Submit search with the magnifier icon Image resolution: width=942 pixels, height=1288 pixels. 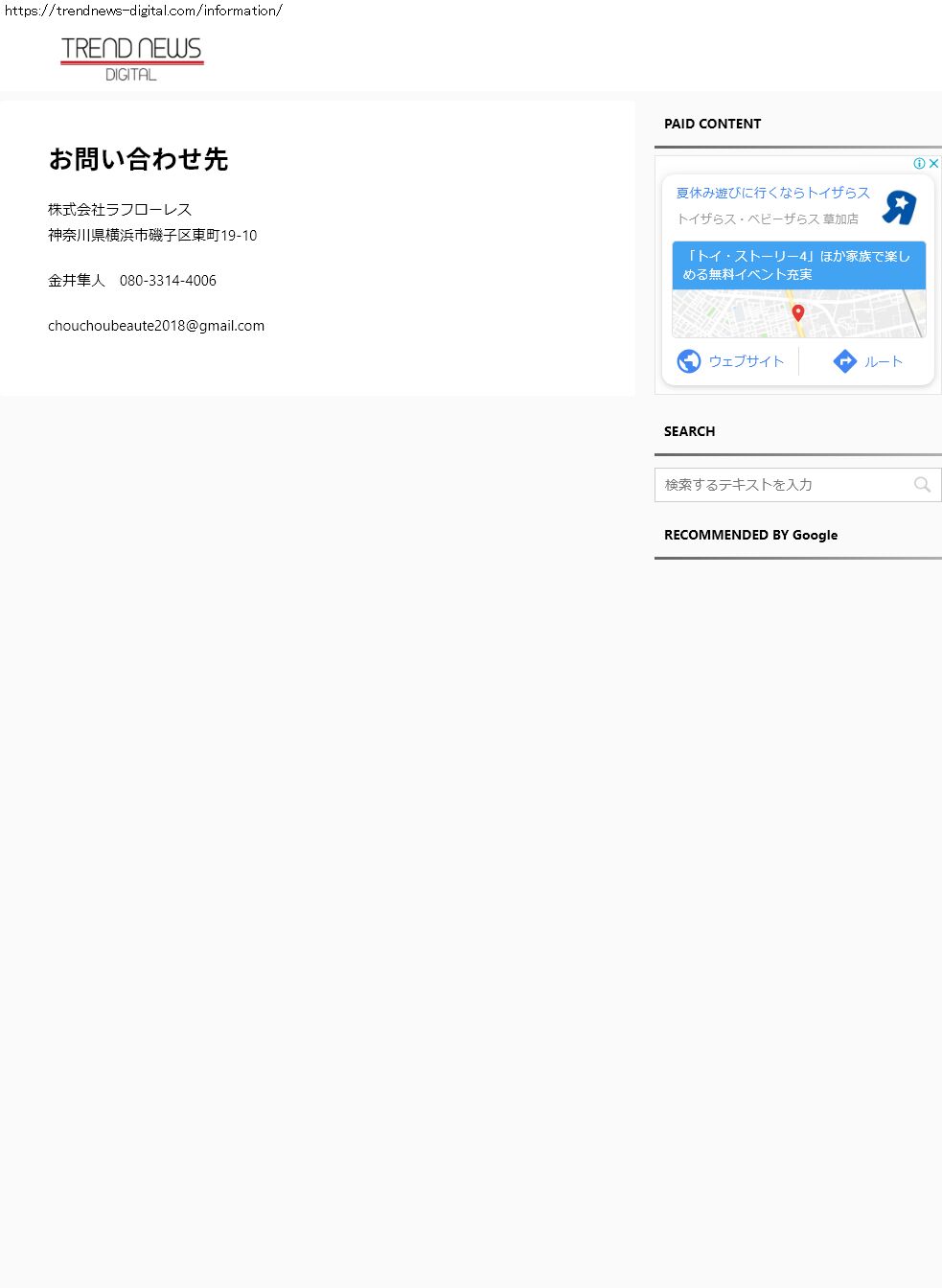coord(922,485)
